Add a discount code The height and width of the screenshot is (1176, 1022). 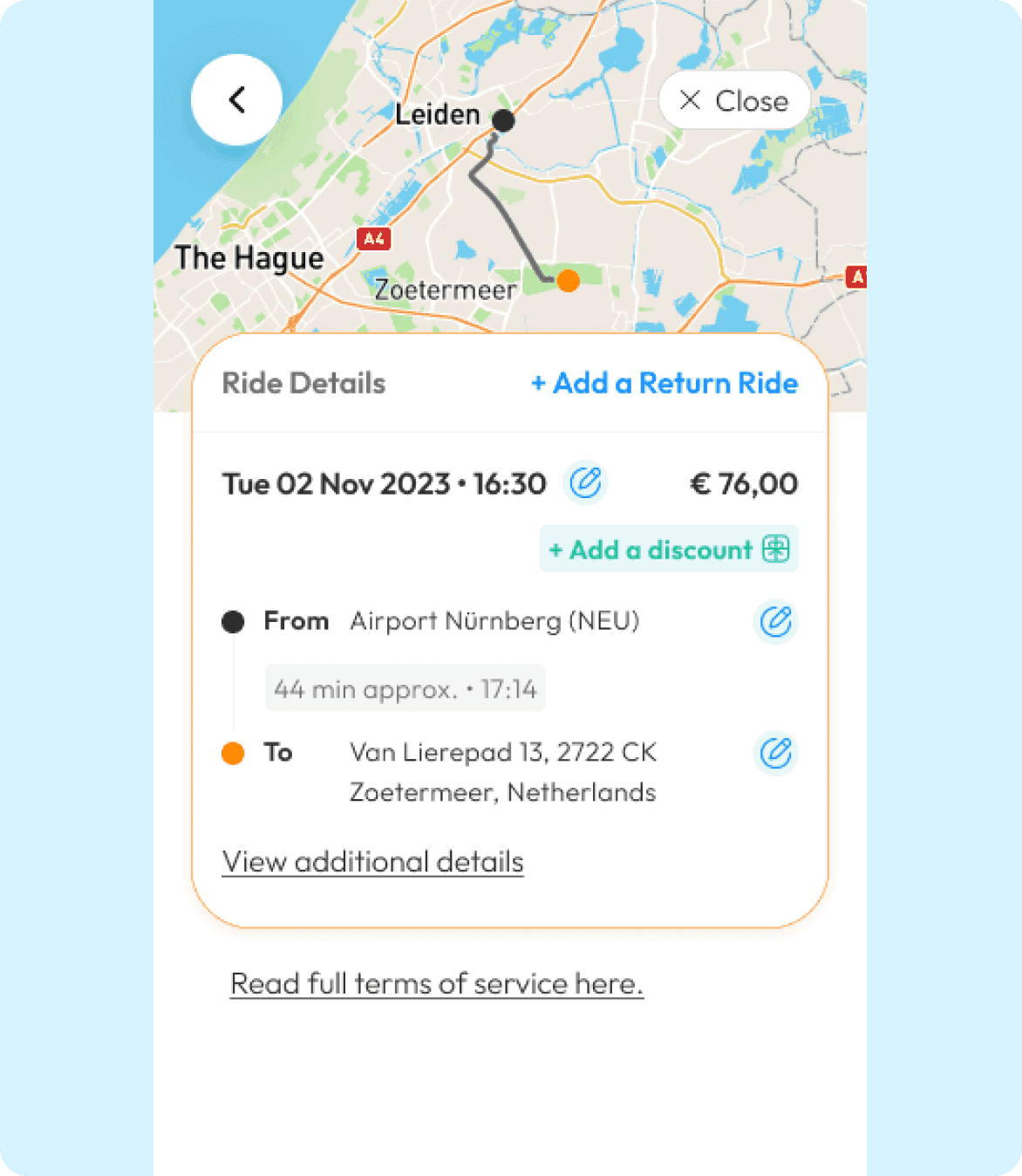pos(669,550)
